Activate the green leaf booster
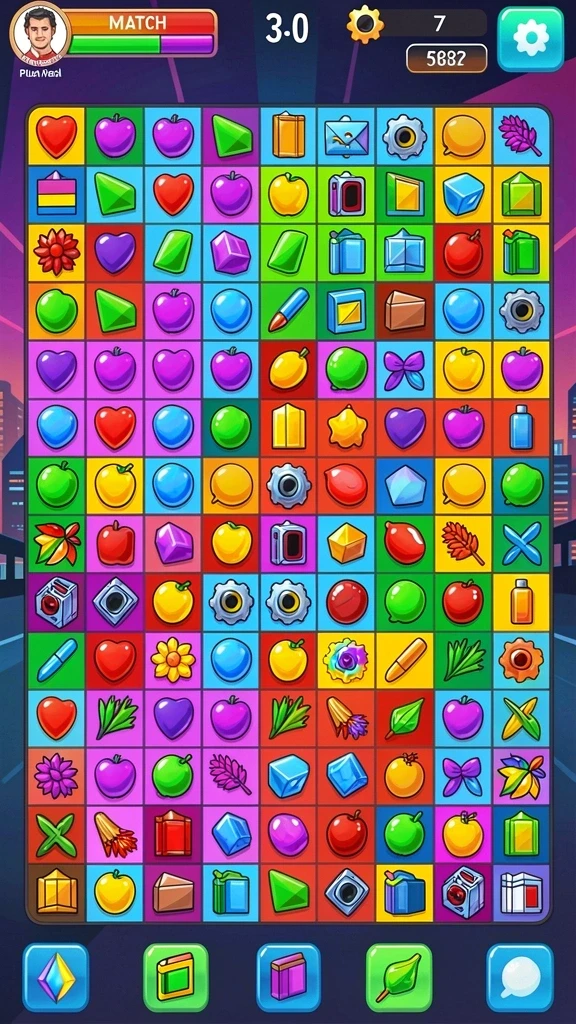The width and height of the screenshot is (576, 1024). point(398,977)
